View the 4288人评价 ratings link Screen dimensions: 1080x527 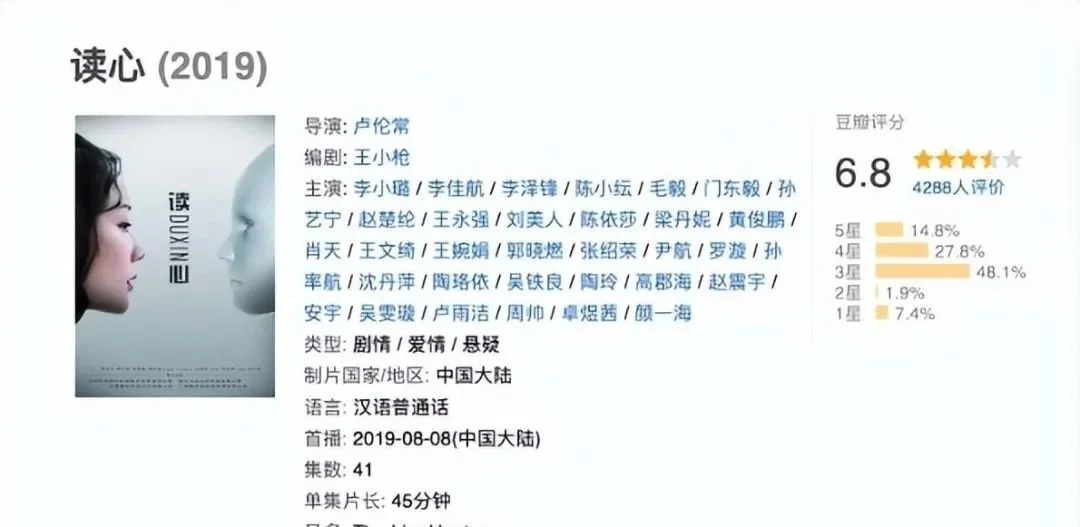[x=958, y=187]
